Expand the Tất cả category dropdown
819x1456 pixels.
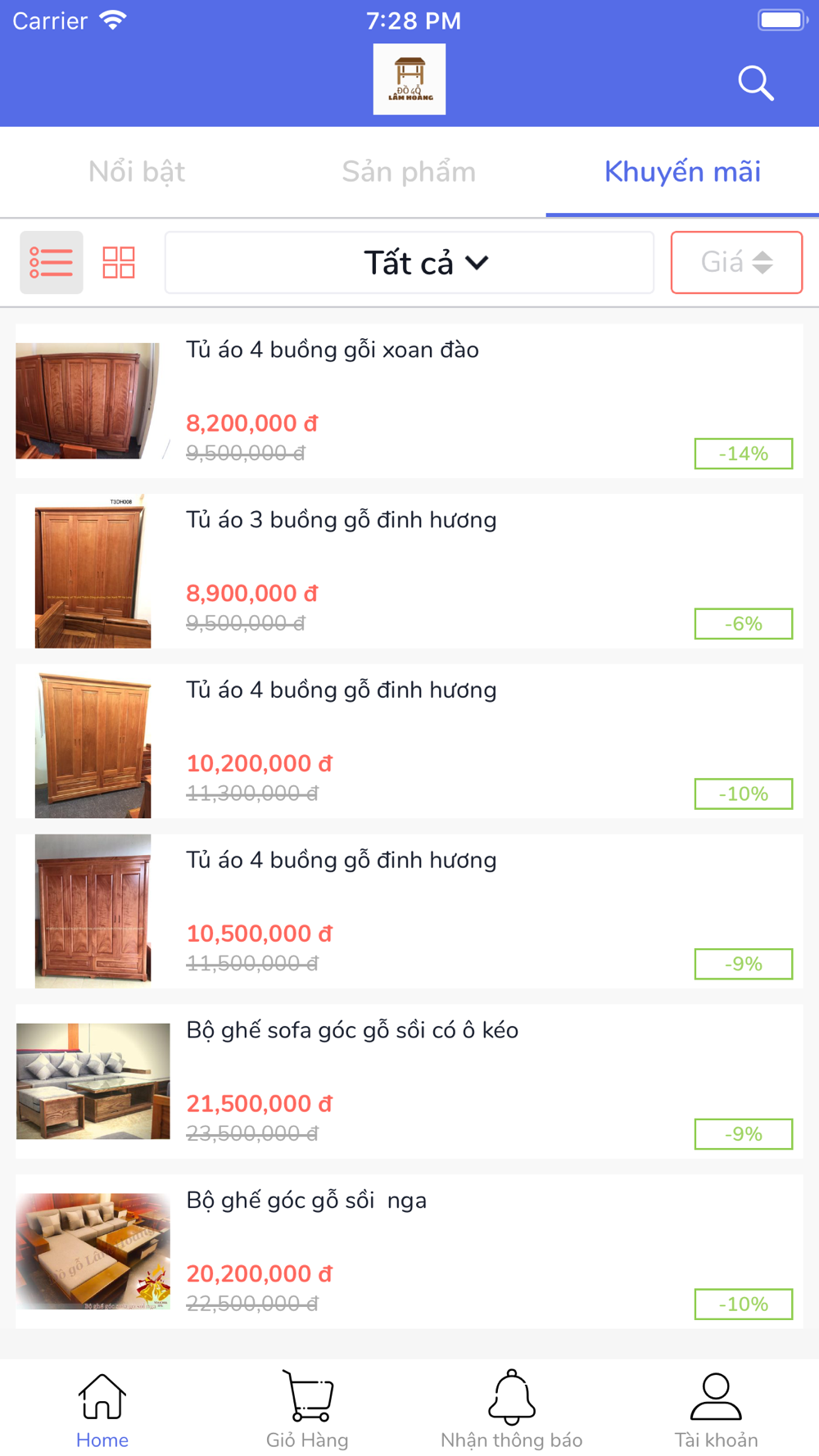[409, 262]
